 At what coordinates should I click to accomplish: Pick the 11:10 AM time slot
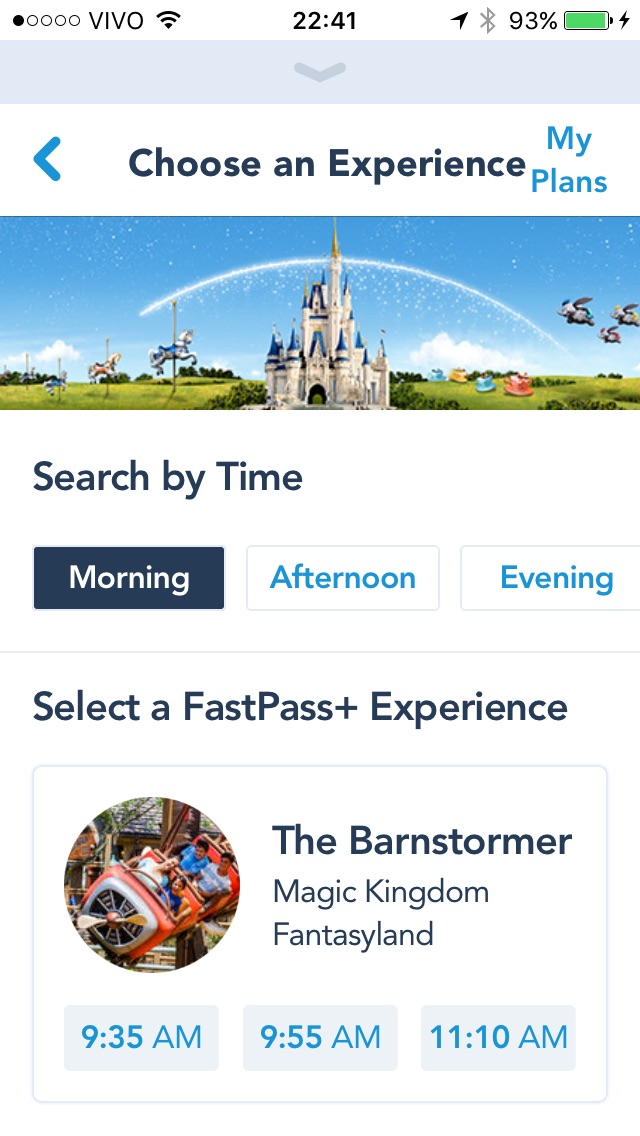(x=498, y=1038)
